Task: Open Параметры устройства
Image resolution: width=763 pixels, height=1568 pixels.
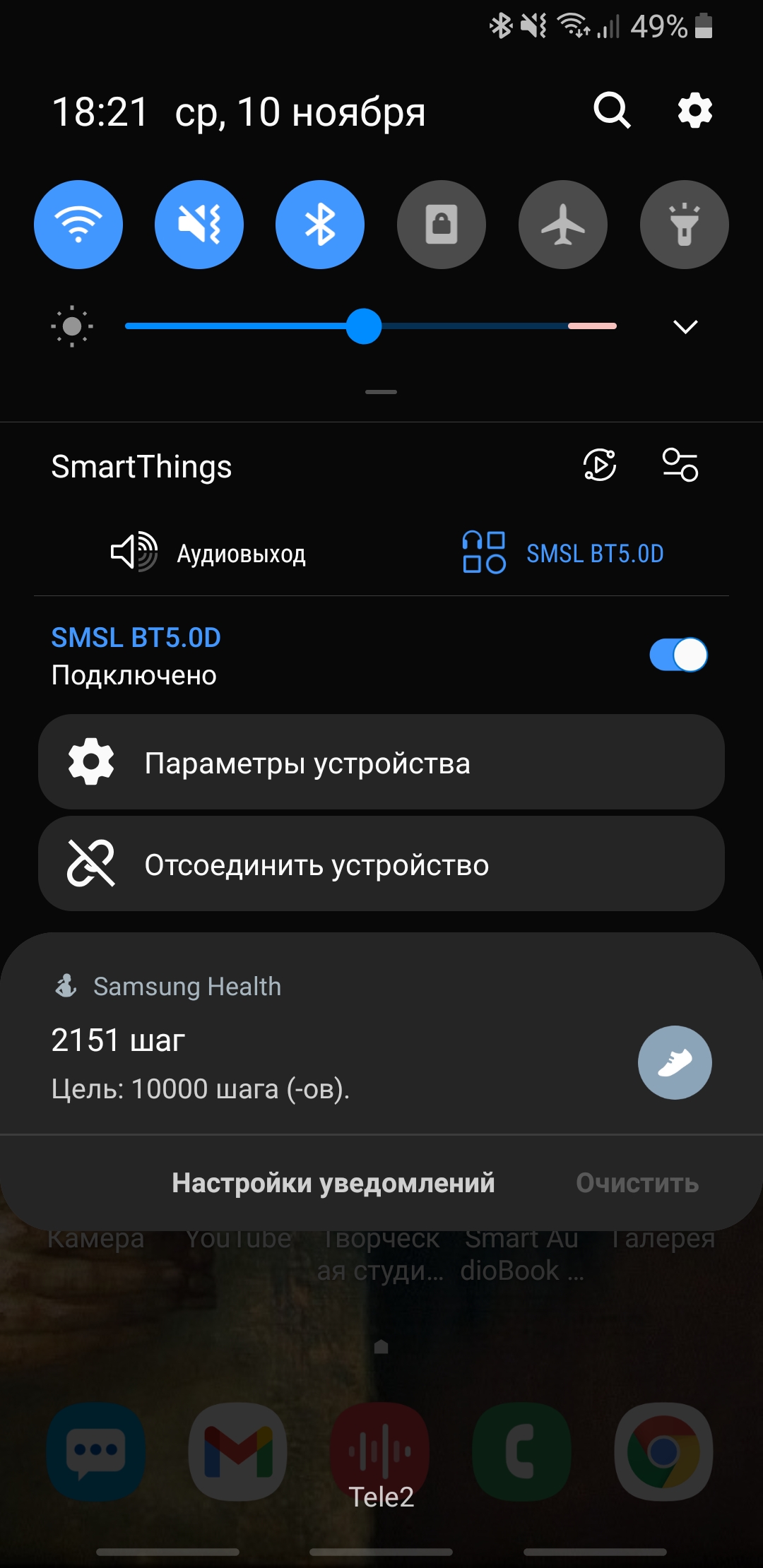Action: tap(381, 762)
